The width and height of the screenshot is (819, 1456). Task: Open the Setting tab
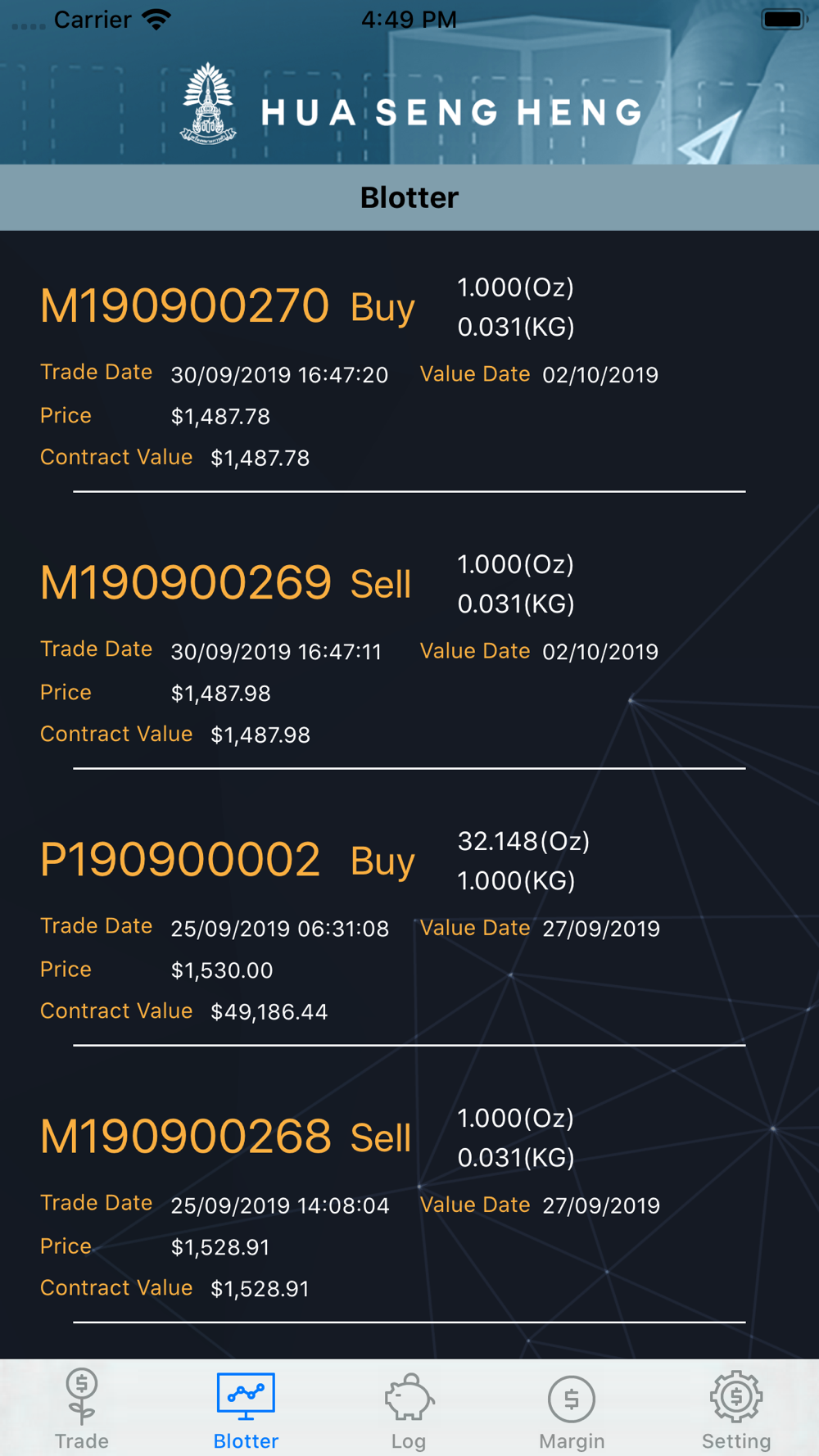coord(736,1409)
